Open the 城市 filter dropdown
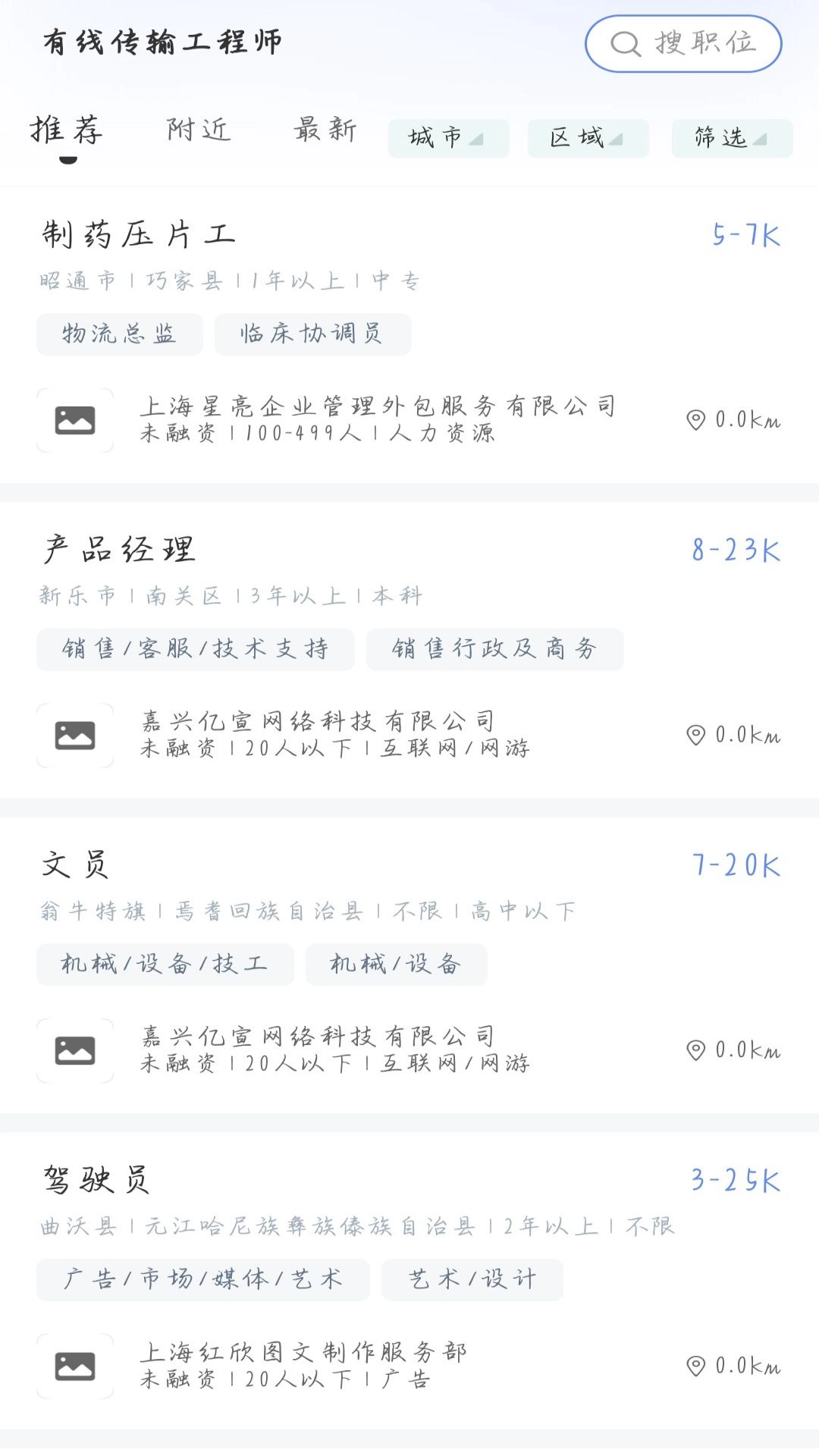The image size is (819, 1456). point(447,137)
